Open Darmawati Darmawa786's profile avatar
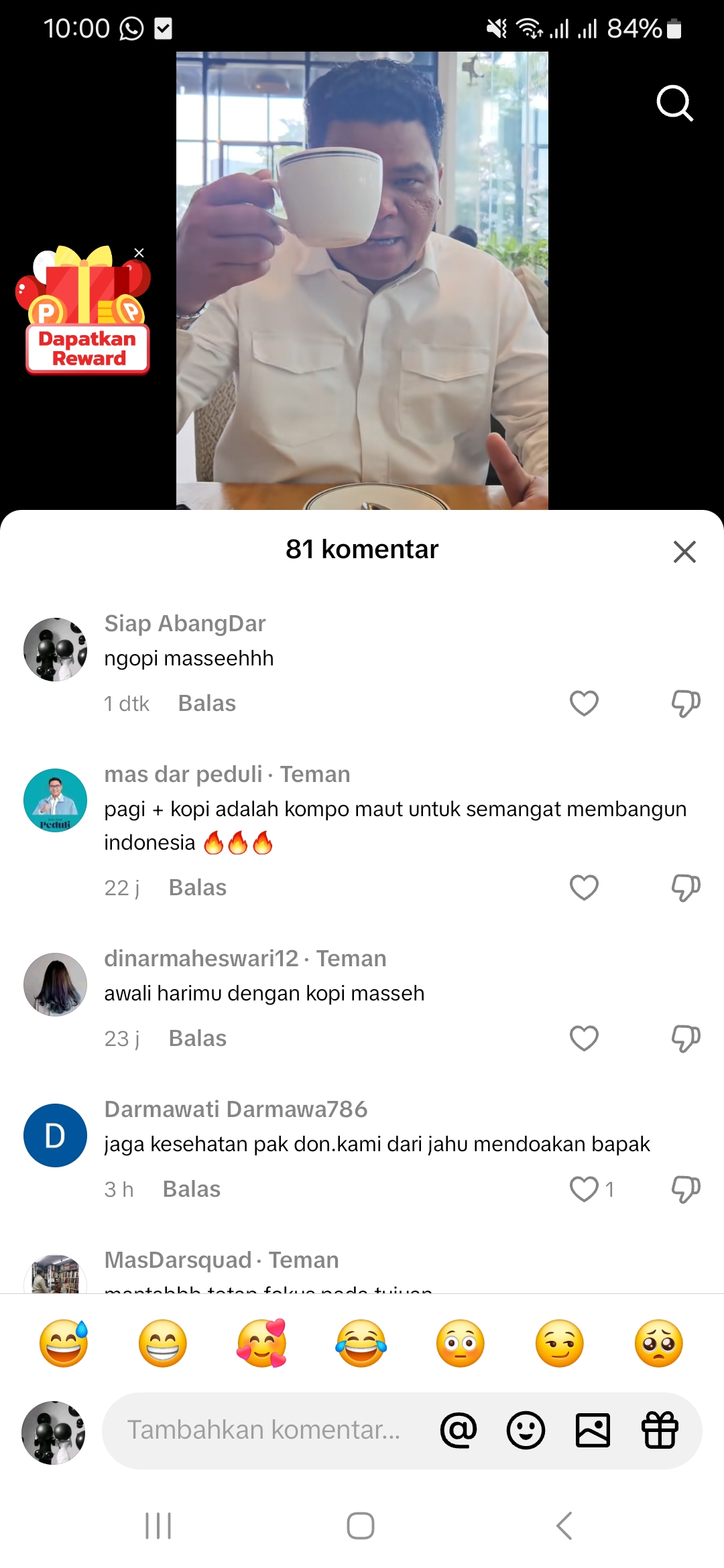This screenshot has width=724, height=1568. (55, 1135)
